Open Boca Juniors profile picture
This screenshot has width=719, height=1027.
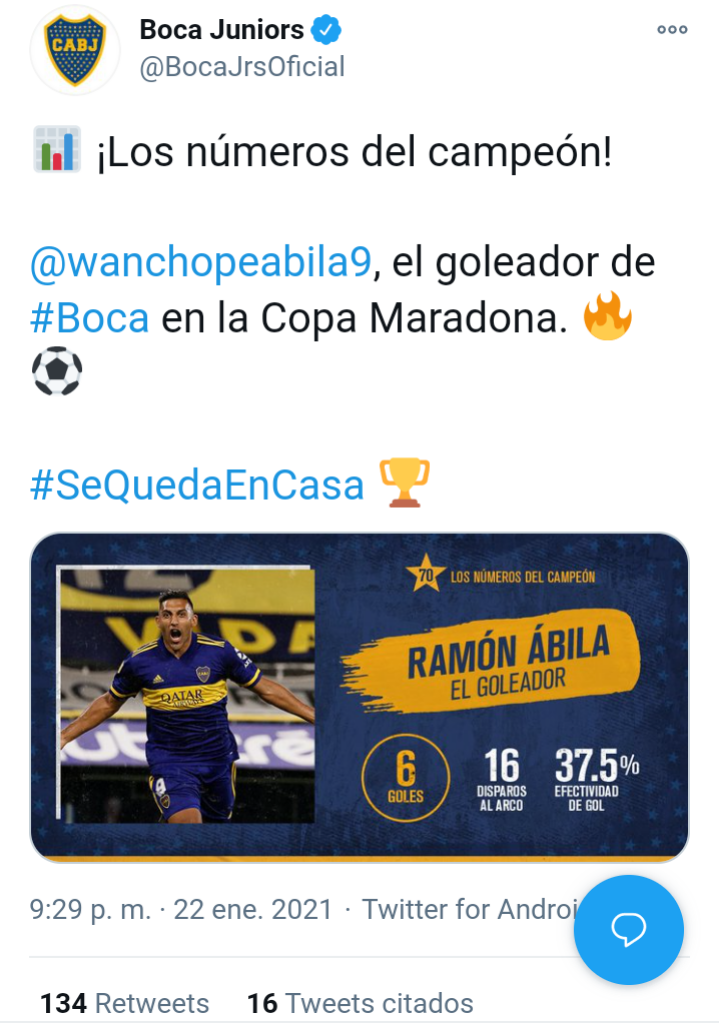pyautogui.click(x=75, y=49)
